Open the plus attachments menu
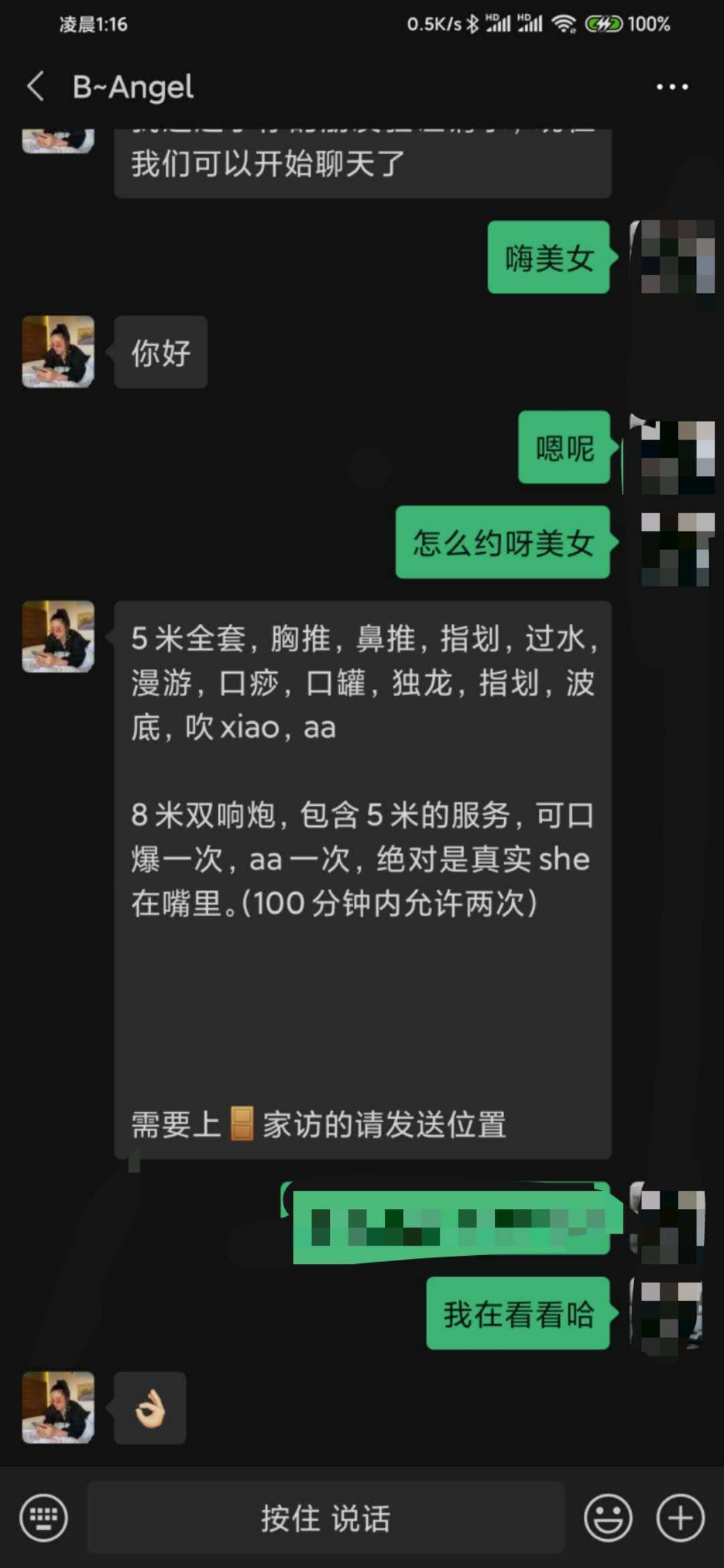The width and height of the screenshot is (724, 1568). click(x=680, y=1517)
